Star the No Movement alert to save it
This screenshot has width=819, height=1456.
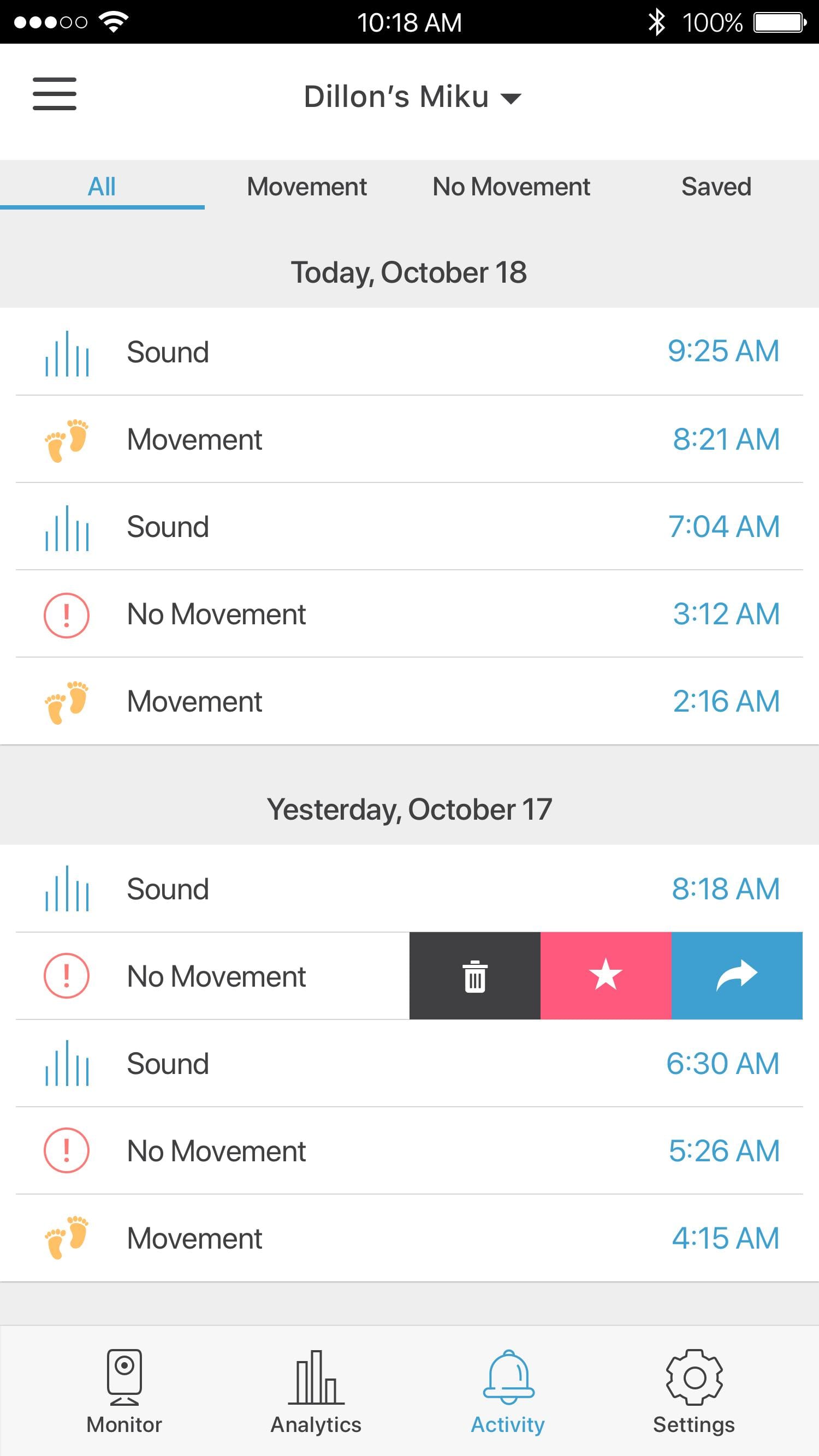click(x=605, y=976)
